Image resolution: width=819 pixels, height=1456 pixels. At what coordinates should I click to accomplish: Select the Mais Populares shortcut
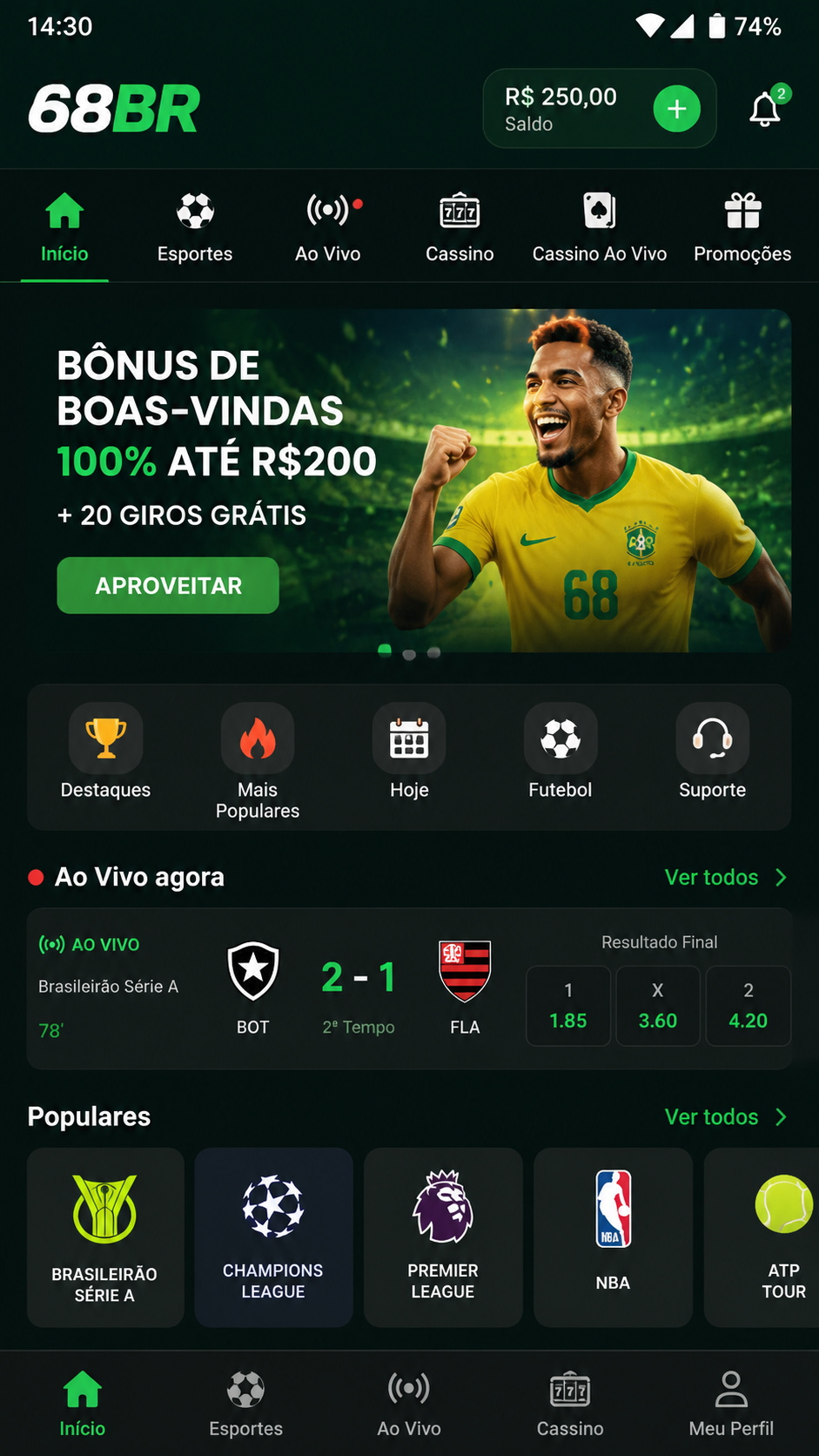258,762
